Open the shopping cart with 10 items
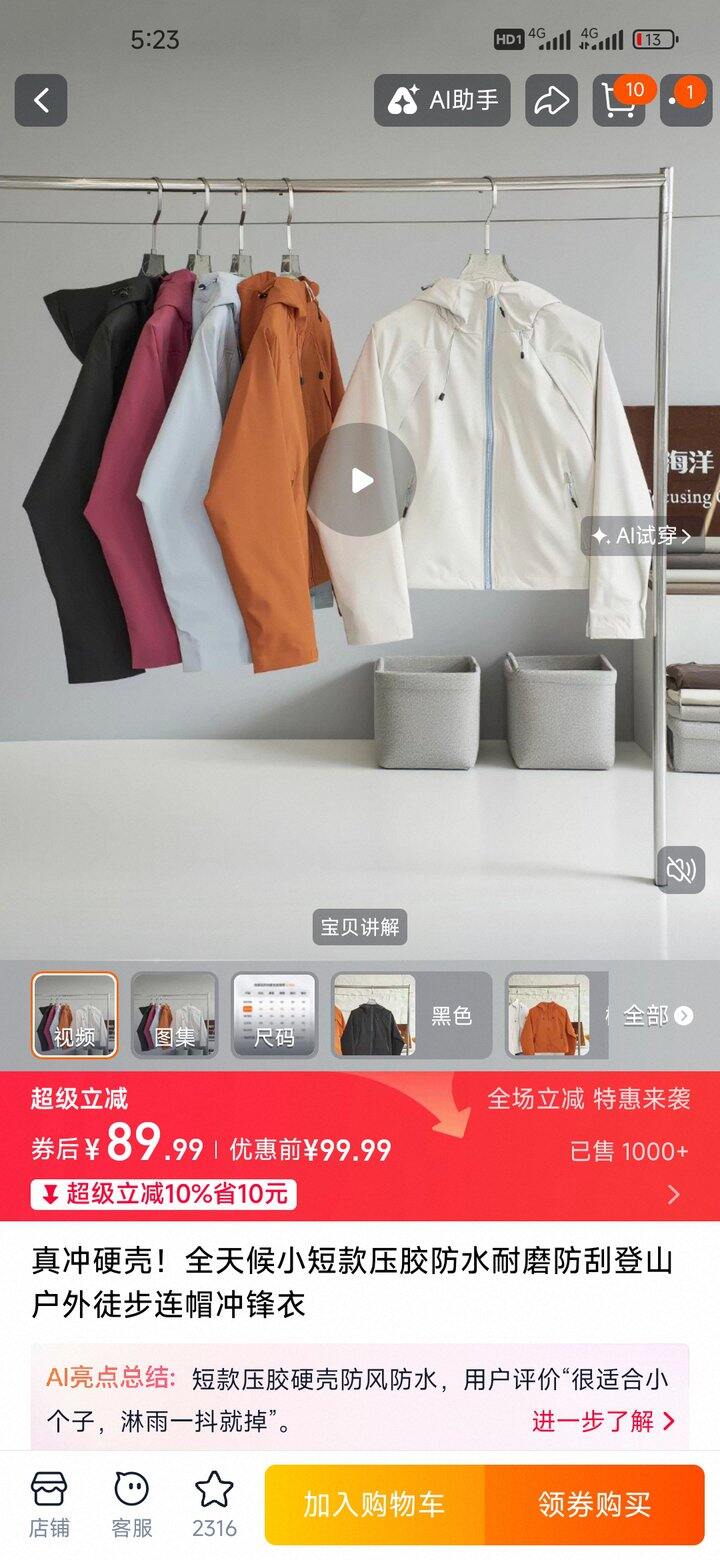The width and height of the screenshot is (720, 1560). [620, 101]
